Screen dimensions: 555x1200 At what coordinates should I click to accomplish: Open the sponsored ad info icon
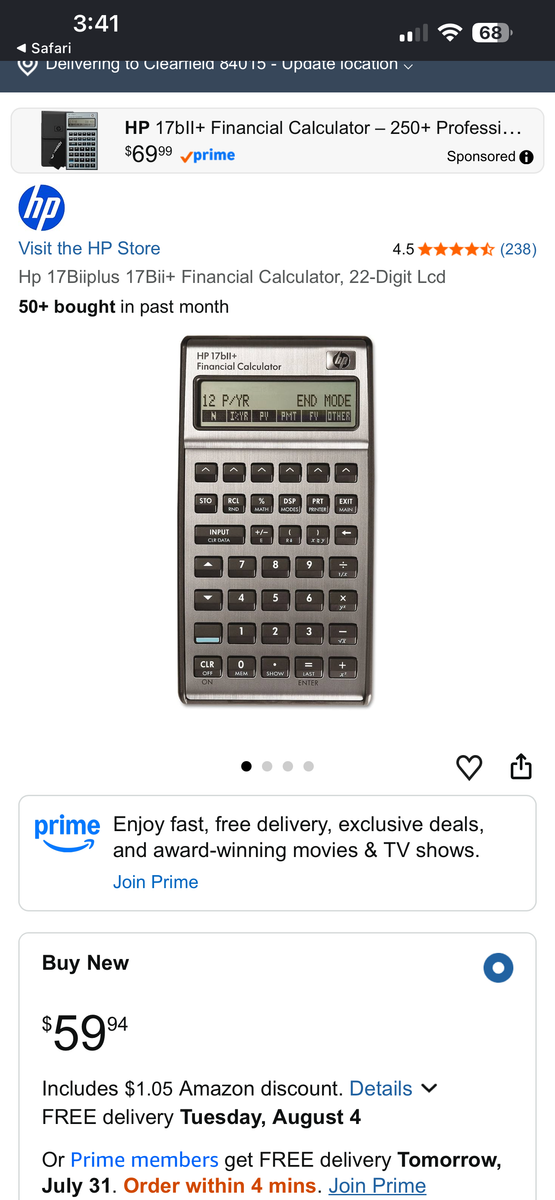pos(526,156)
